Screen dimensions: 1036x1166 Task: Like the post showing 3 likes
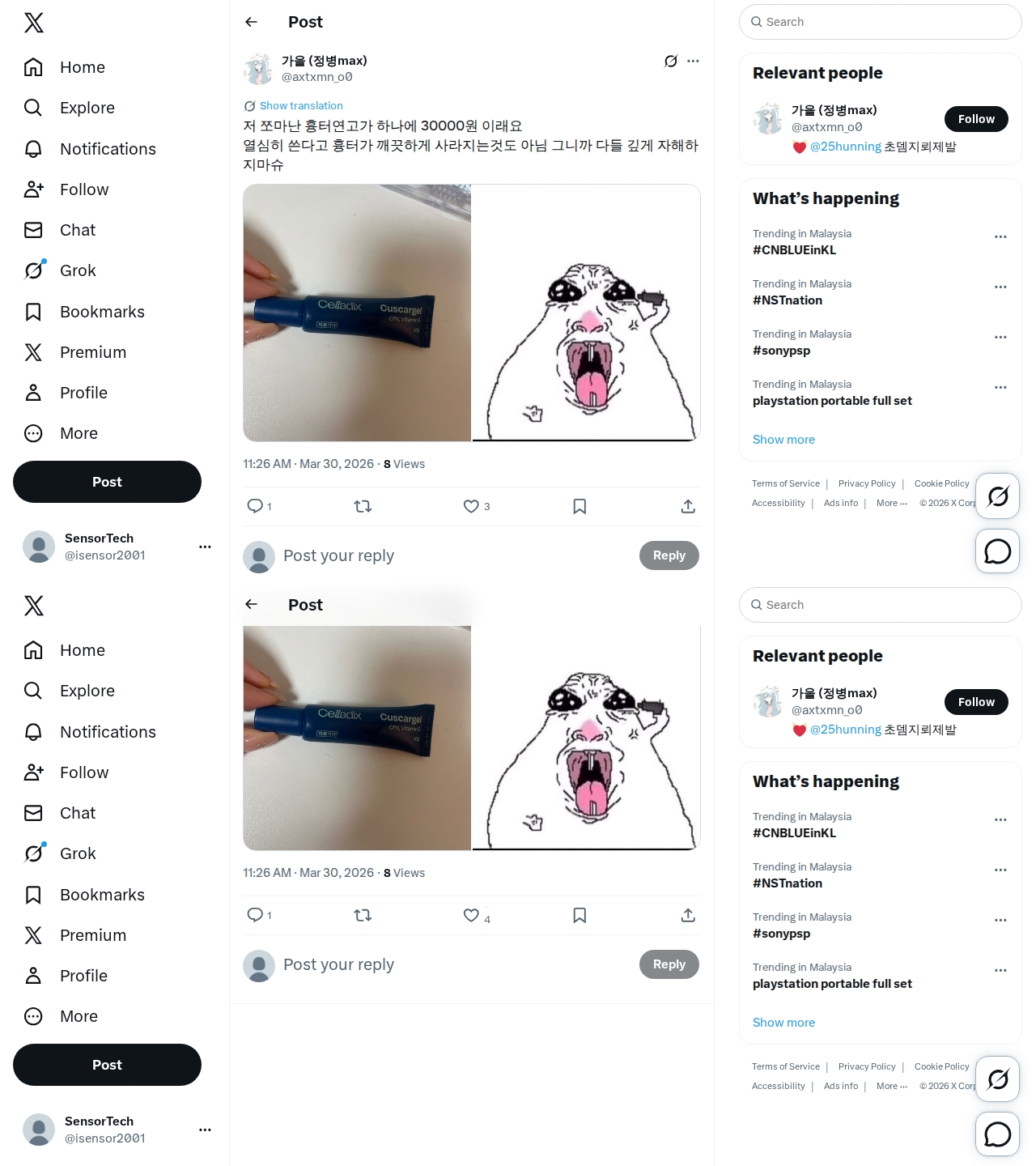[x=471, y=507]
